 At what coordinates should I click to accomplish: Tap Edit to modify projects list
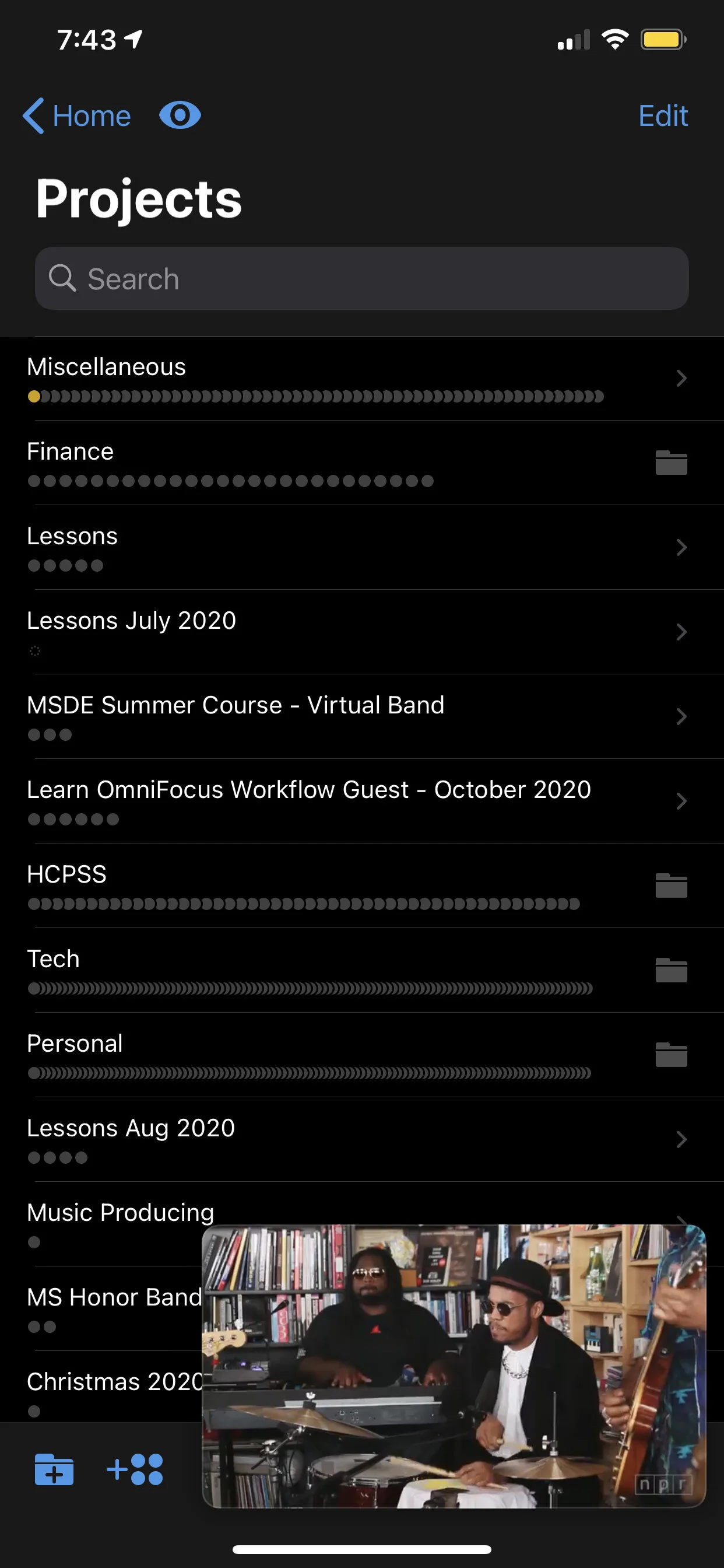point(663,116)
